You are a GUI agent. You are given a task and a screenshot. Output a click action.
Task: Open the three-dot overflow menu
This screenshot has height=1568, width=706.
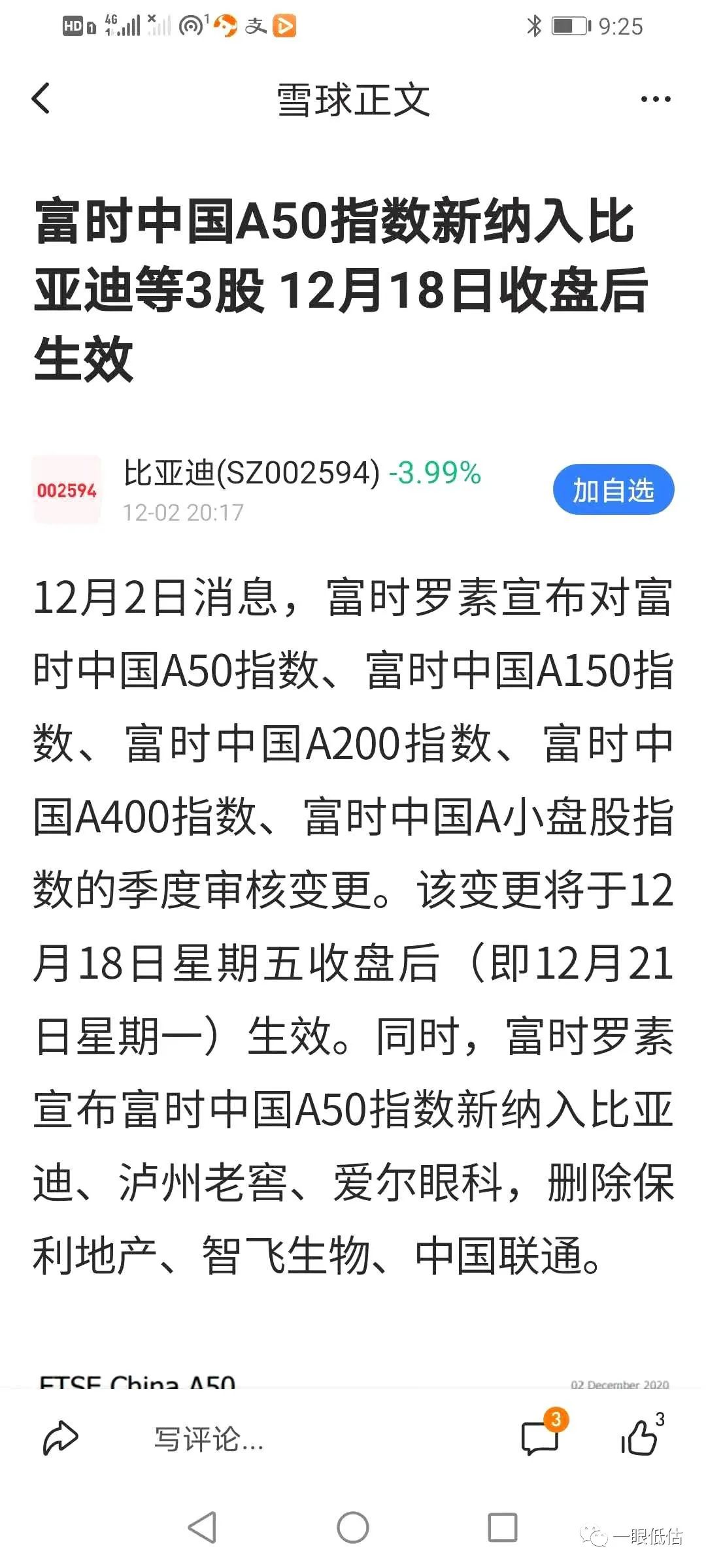(x=656, y=99)
